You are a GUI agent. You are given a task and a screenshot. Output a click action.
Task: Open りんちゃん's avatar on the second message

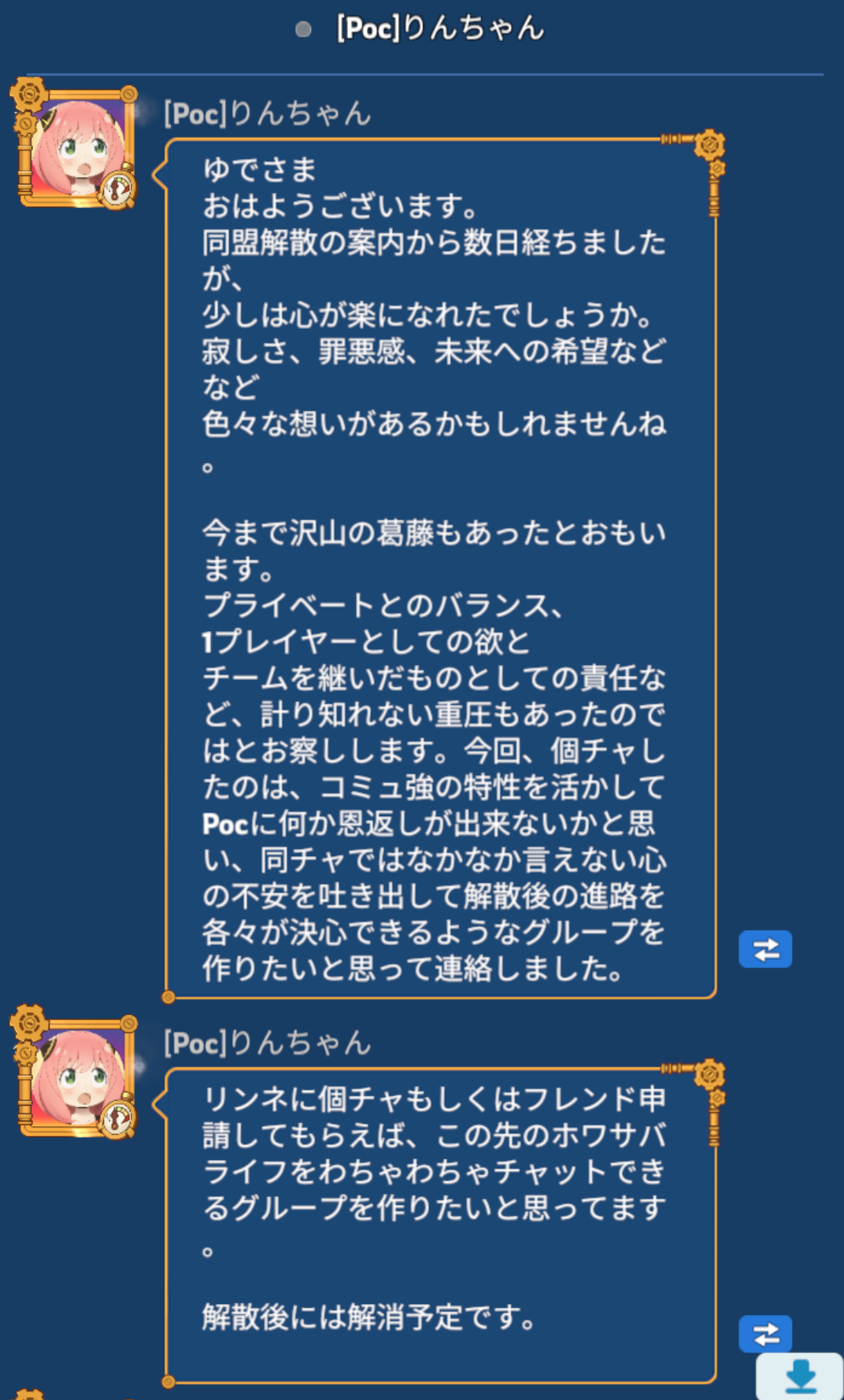(x=76, y=1077)
